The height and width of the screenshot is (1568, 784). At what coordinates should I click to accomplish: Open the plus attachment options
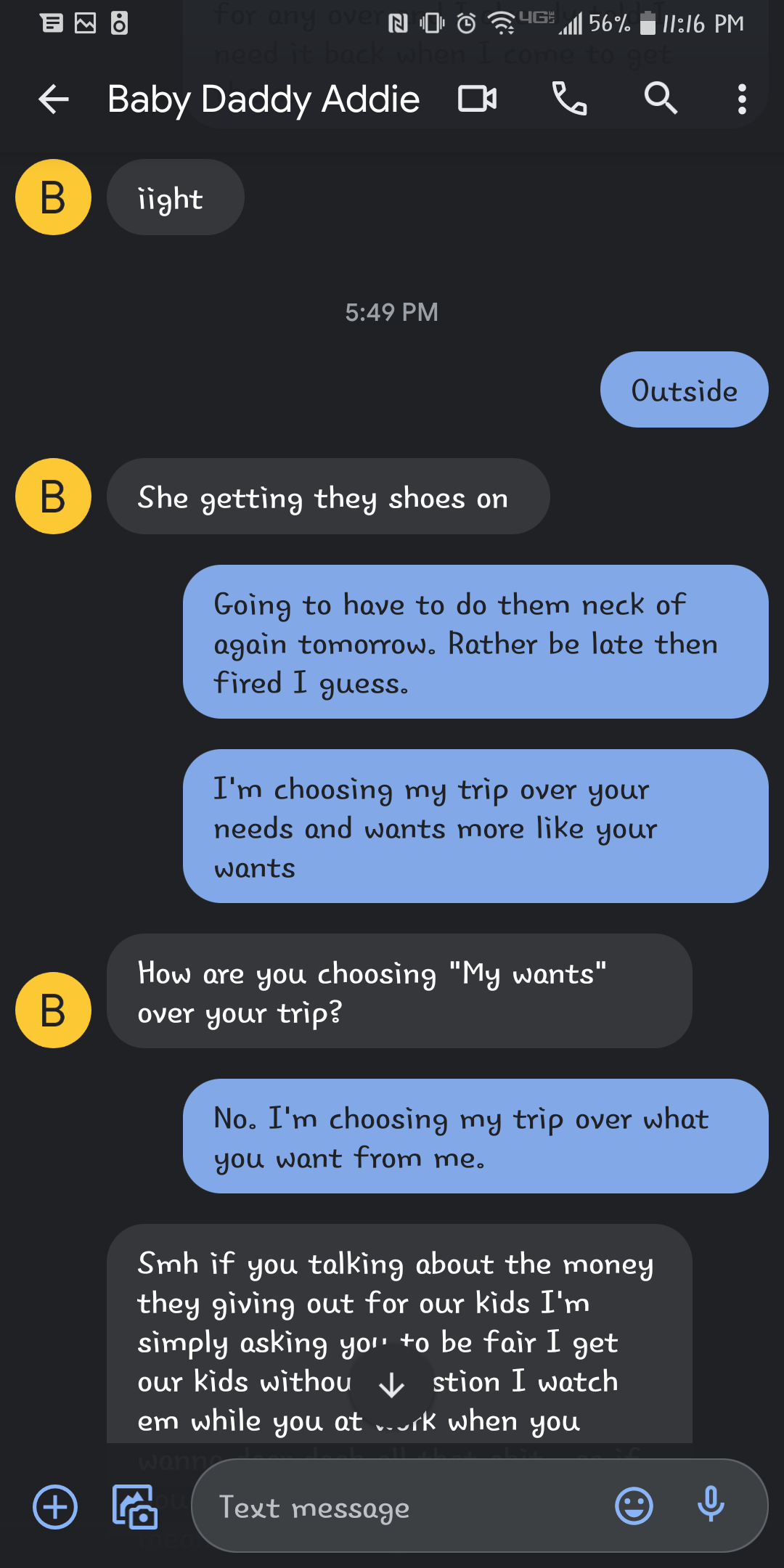click(55, 1507)
